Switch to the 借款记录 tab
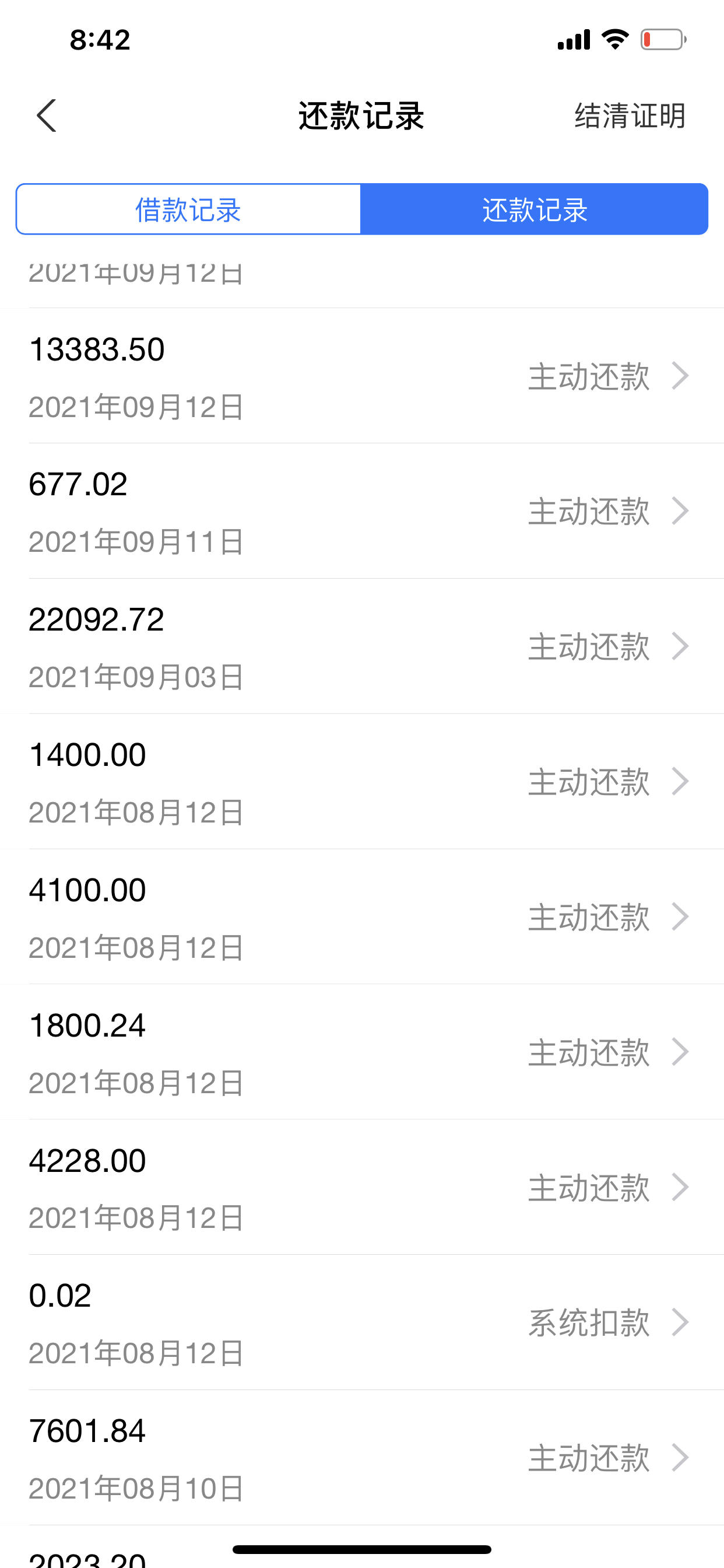Image resolution: width=724 pixels, height=1568 pixels. [x=188, y=209]
